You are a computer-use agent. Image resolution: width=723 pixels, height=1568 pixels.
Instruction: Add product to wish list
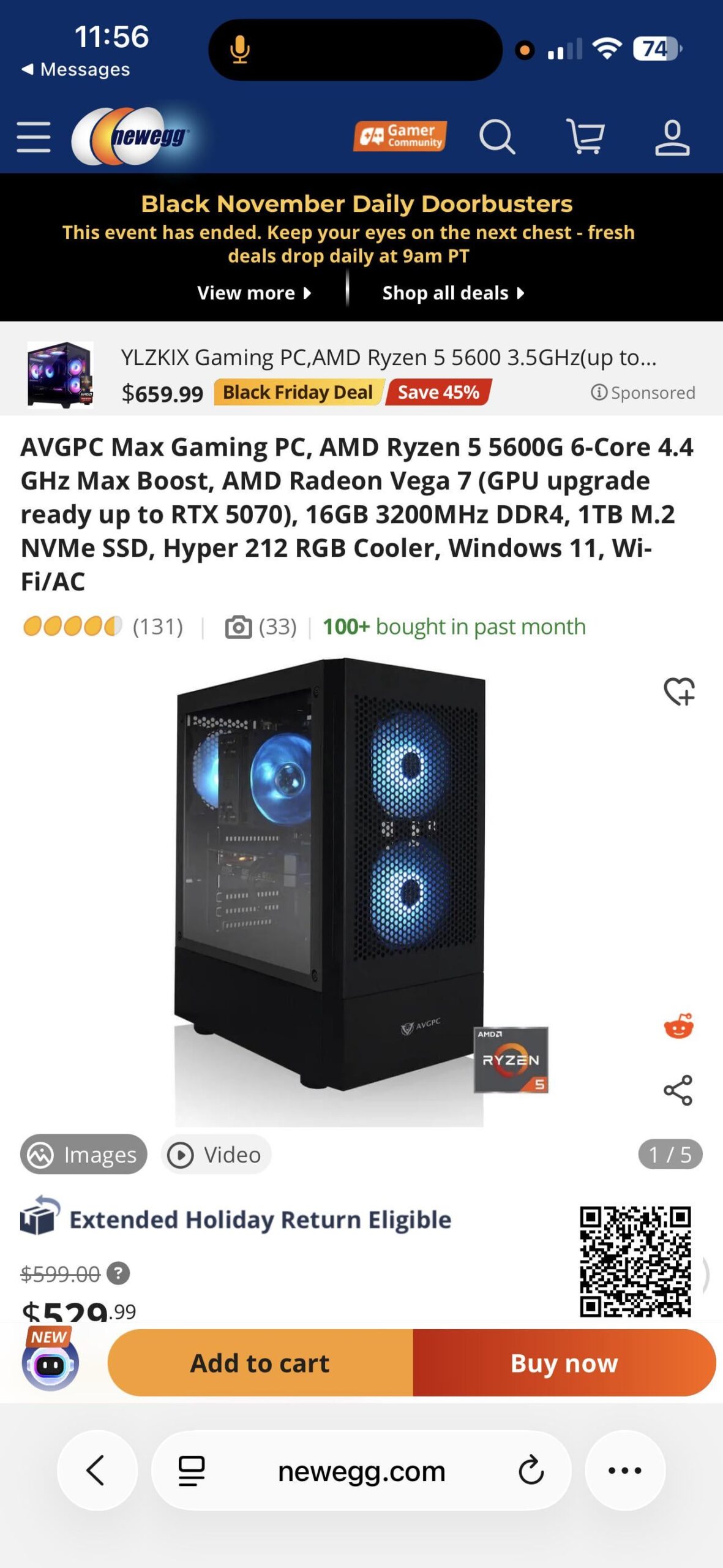679,692
